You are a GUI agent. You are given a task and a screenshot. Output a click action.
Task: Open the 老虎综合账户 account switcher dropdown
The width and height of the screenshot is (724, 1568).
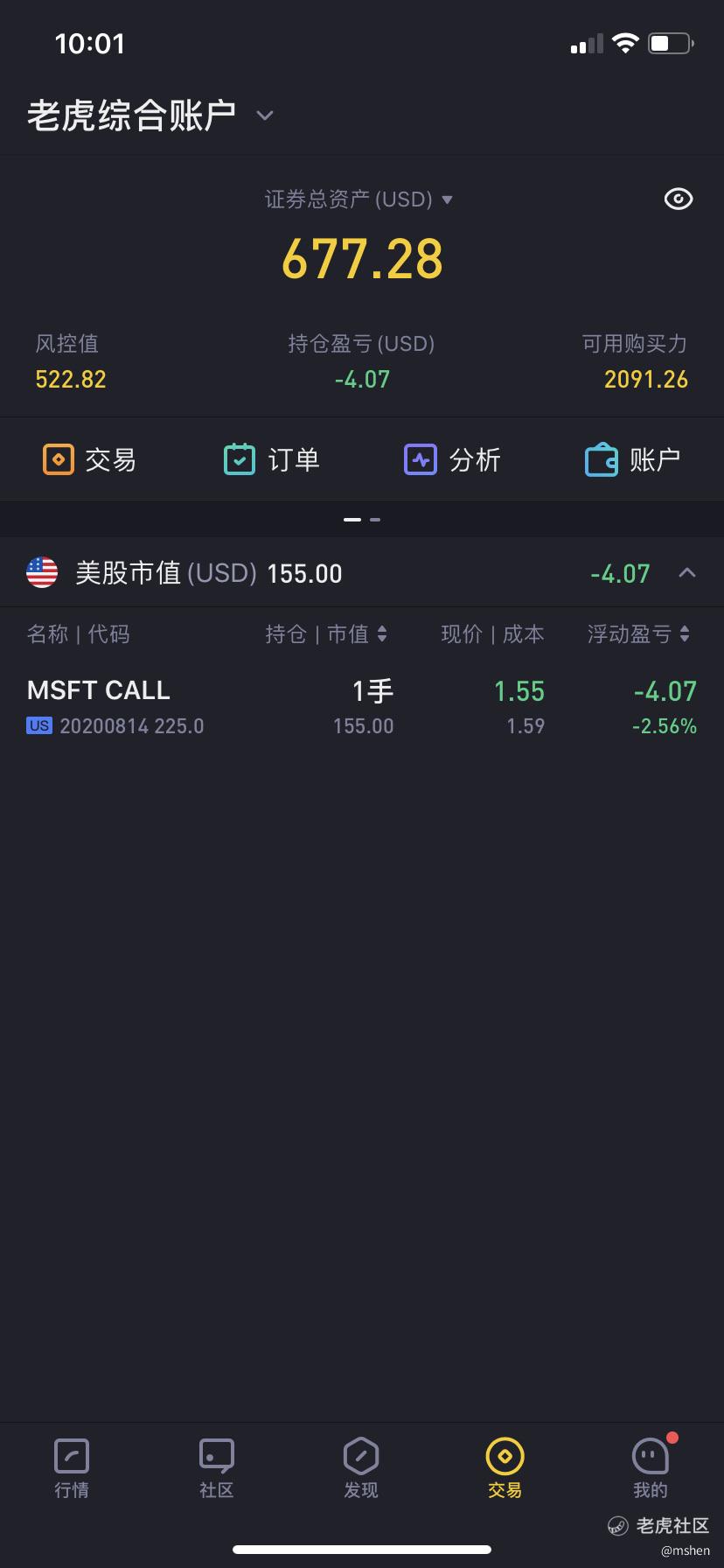click(150, 115)
